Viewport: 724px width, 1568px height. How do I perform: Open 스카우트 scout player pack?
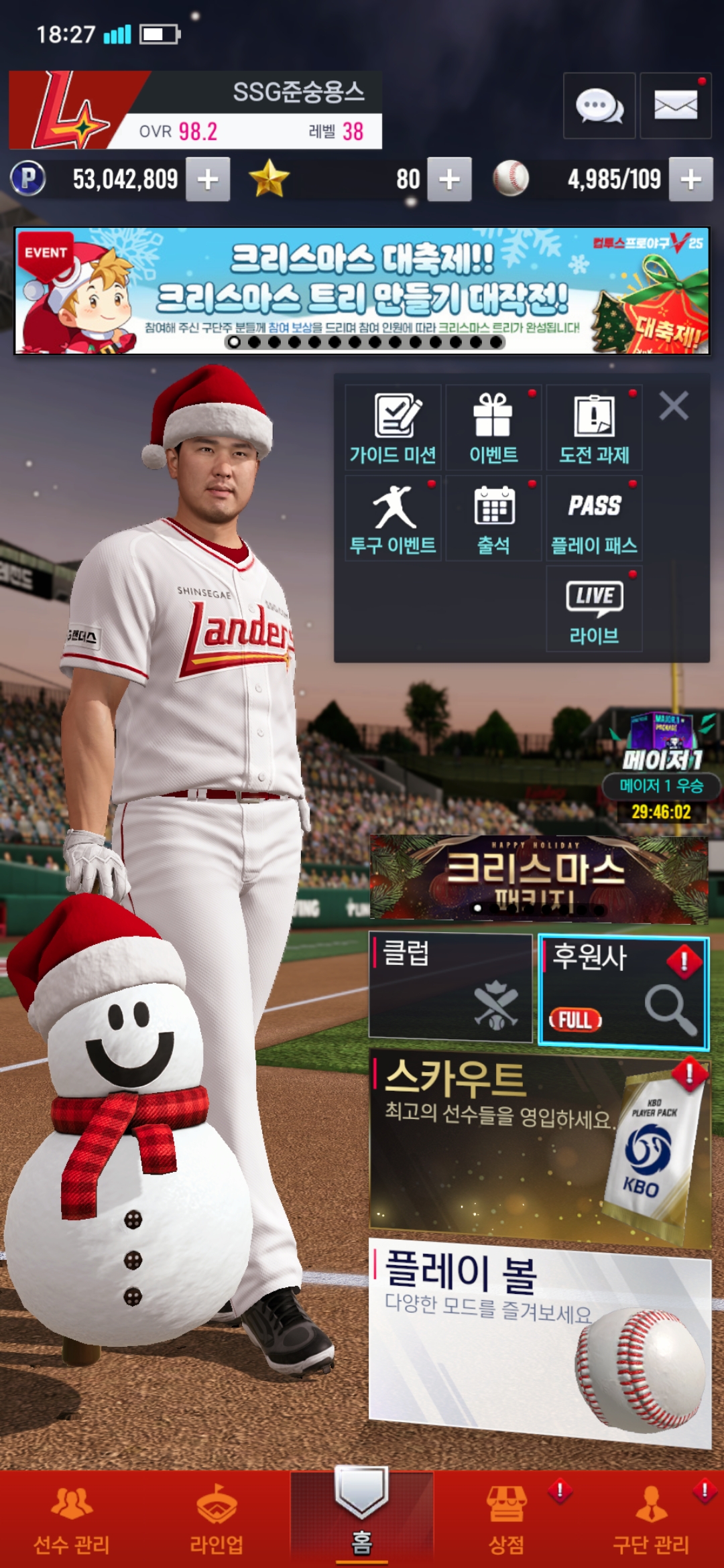[540, 1147]
